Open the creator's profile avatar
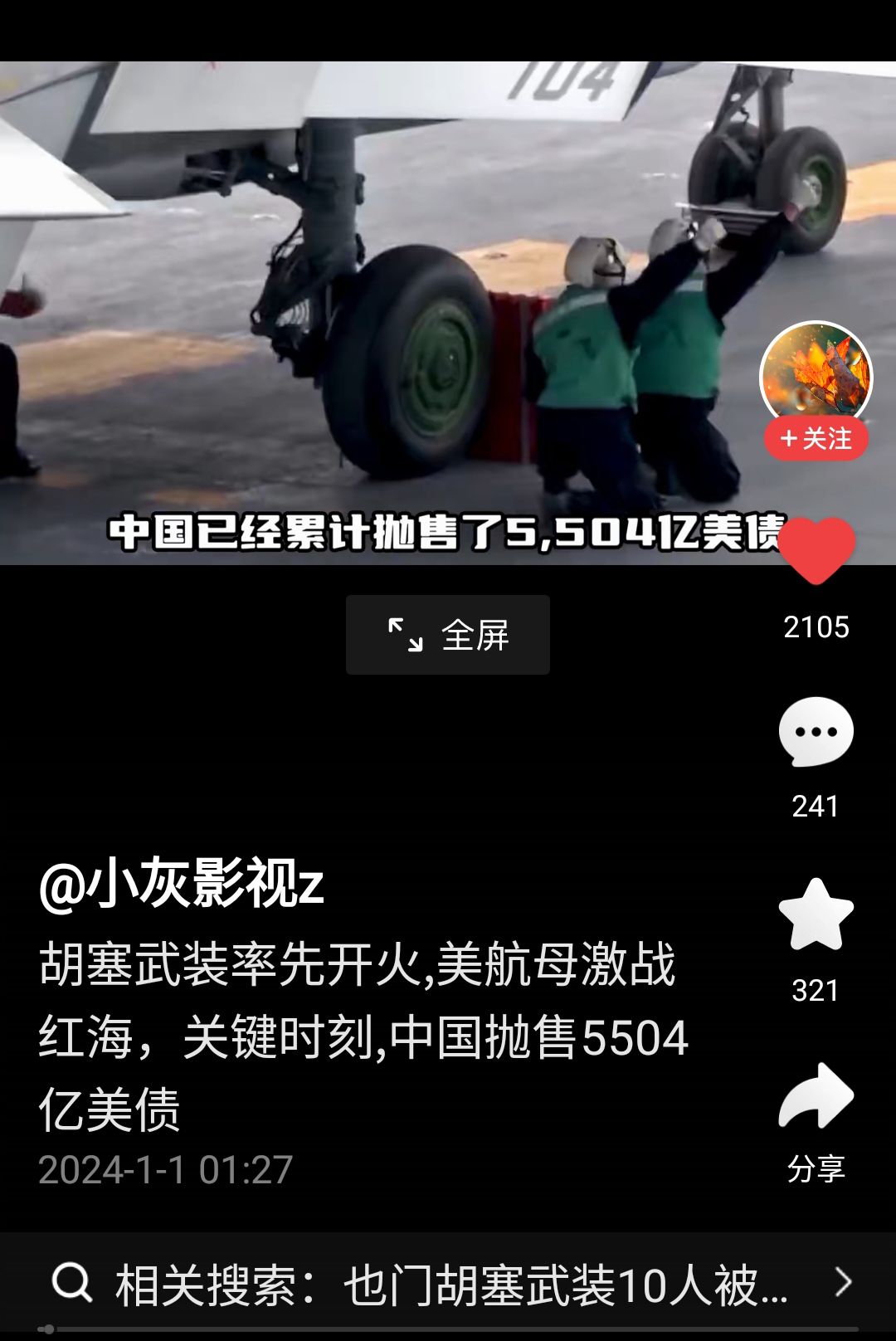This screenshot has height=1341, width=896. [x=816, y=373]
